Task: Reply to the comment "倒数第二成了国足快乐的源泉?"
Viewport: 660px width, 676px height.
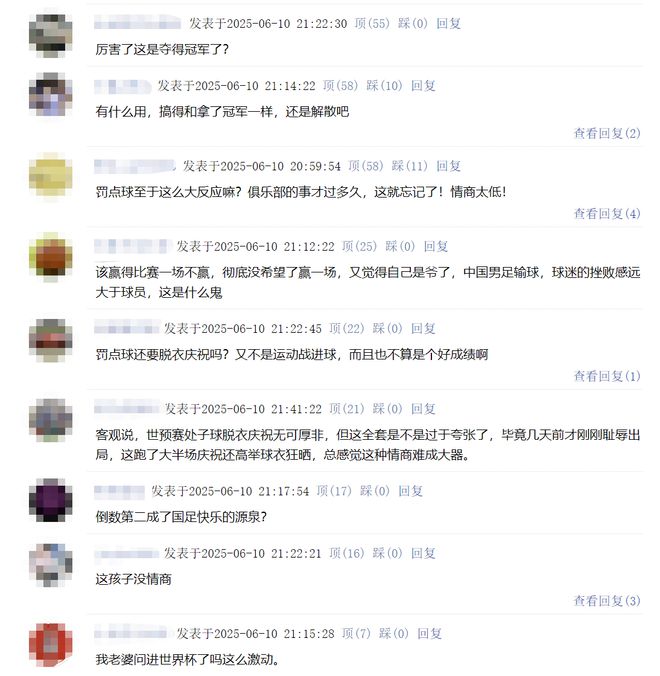Action: click(410, 491)
